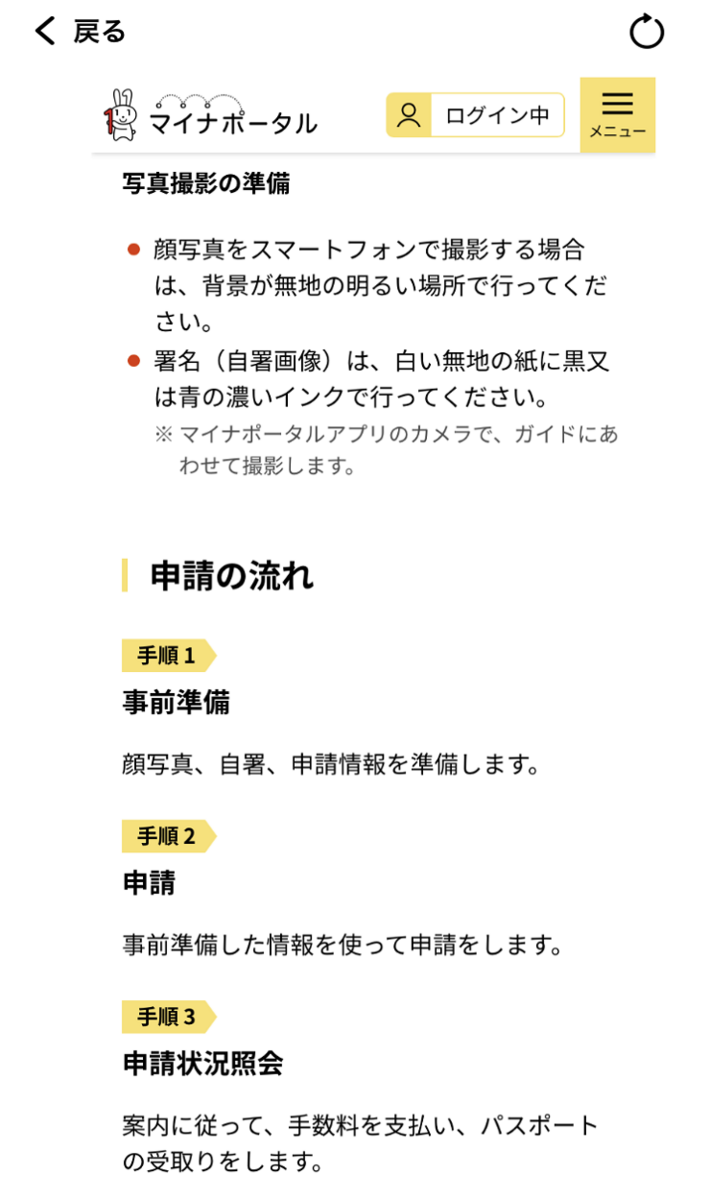
Task: Open the メニュー hamburger menu
Action: point(617,115)
